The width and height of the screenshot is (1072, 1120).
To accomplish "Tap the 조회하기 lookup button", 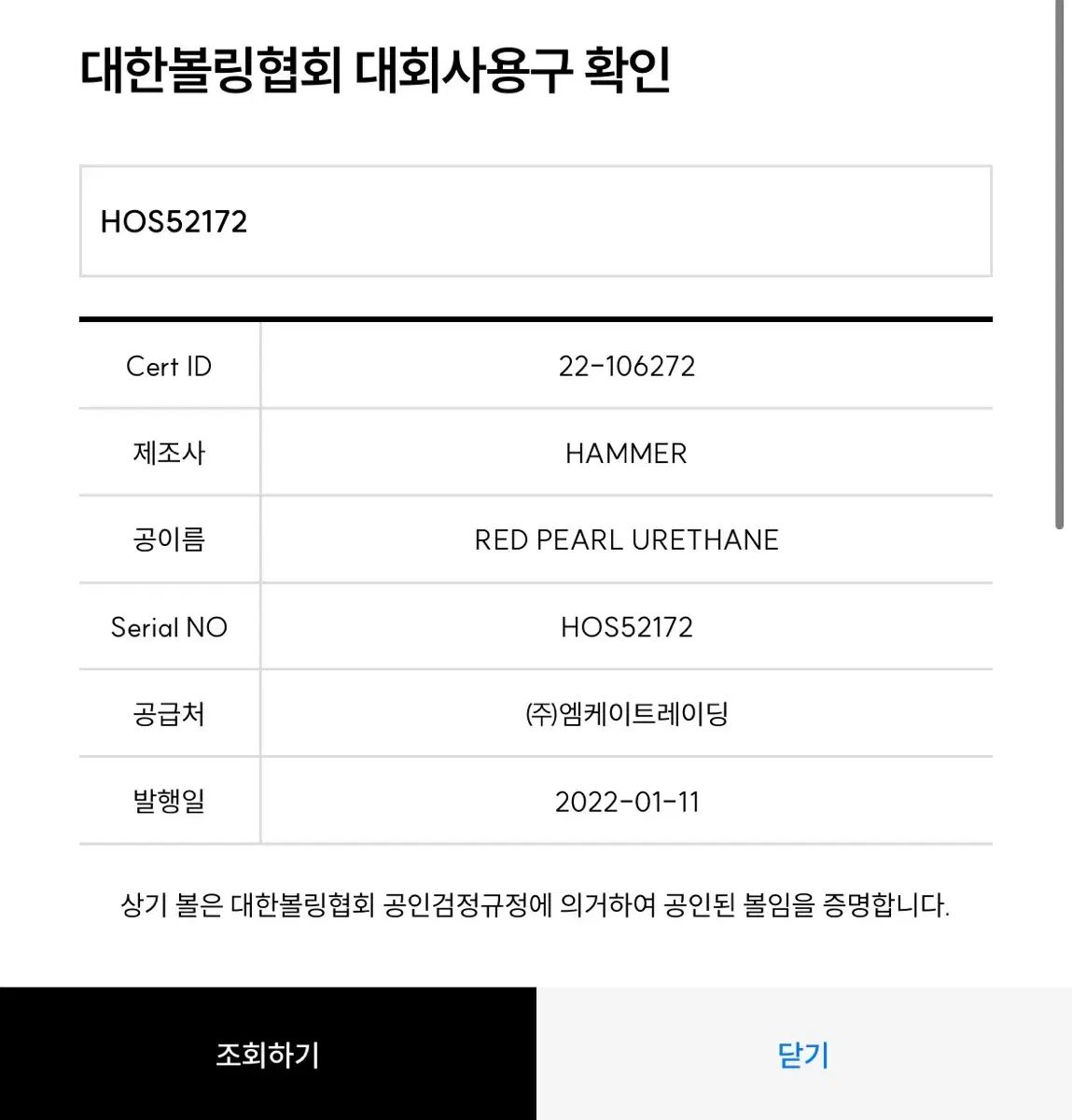I will point(268,1055).
